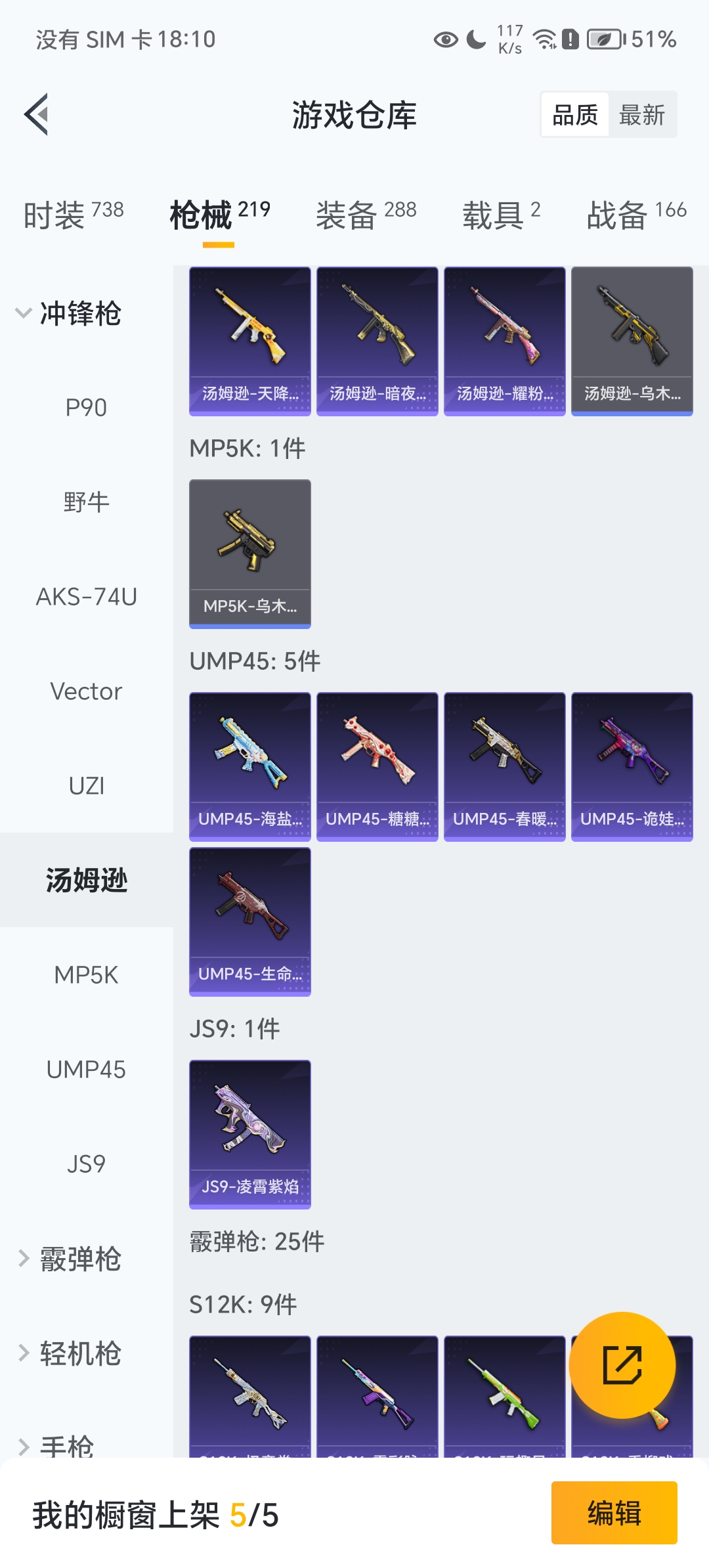Screen dimensions: 709x1568
Task: Sort warehouse by 品质
Action: coord(574,115)
